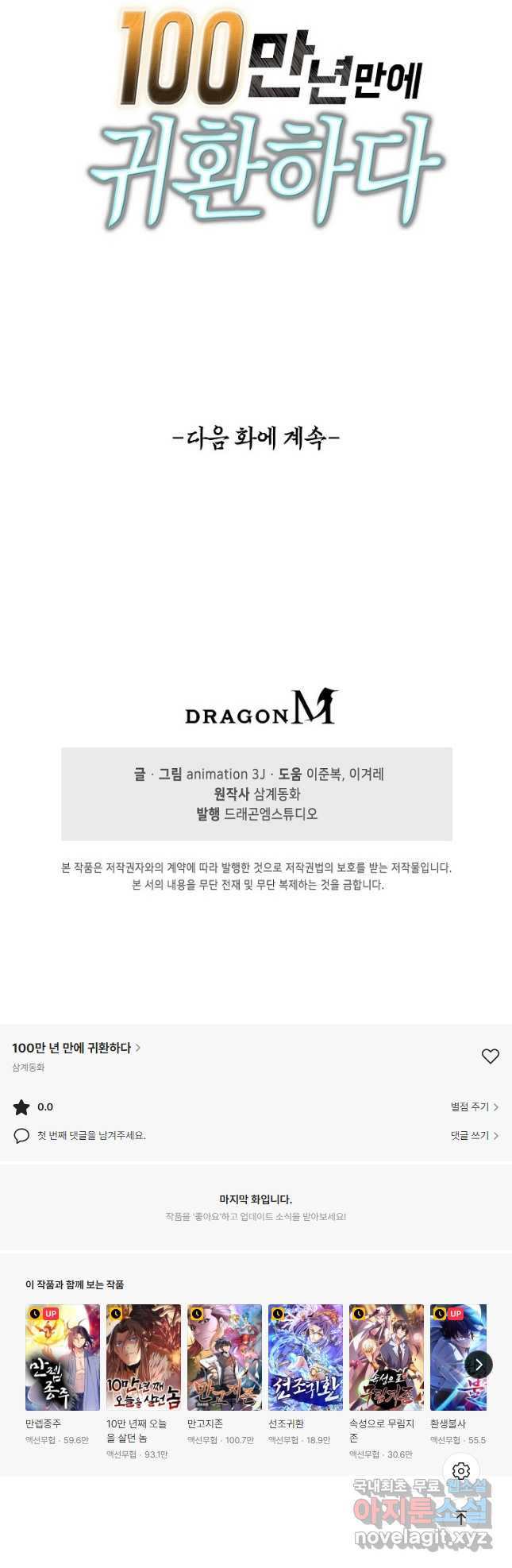Image resolution: width=512 pixels, height=1568 pixels.
Task: Show the next recommended titles with the arrow
Action: tap(479, 1365)
